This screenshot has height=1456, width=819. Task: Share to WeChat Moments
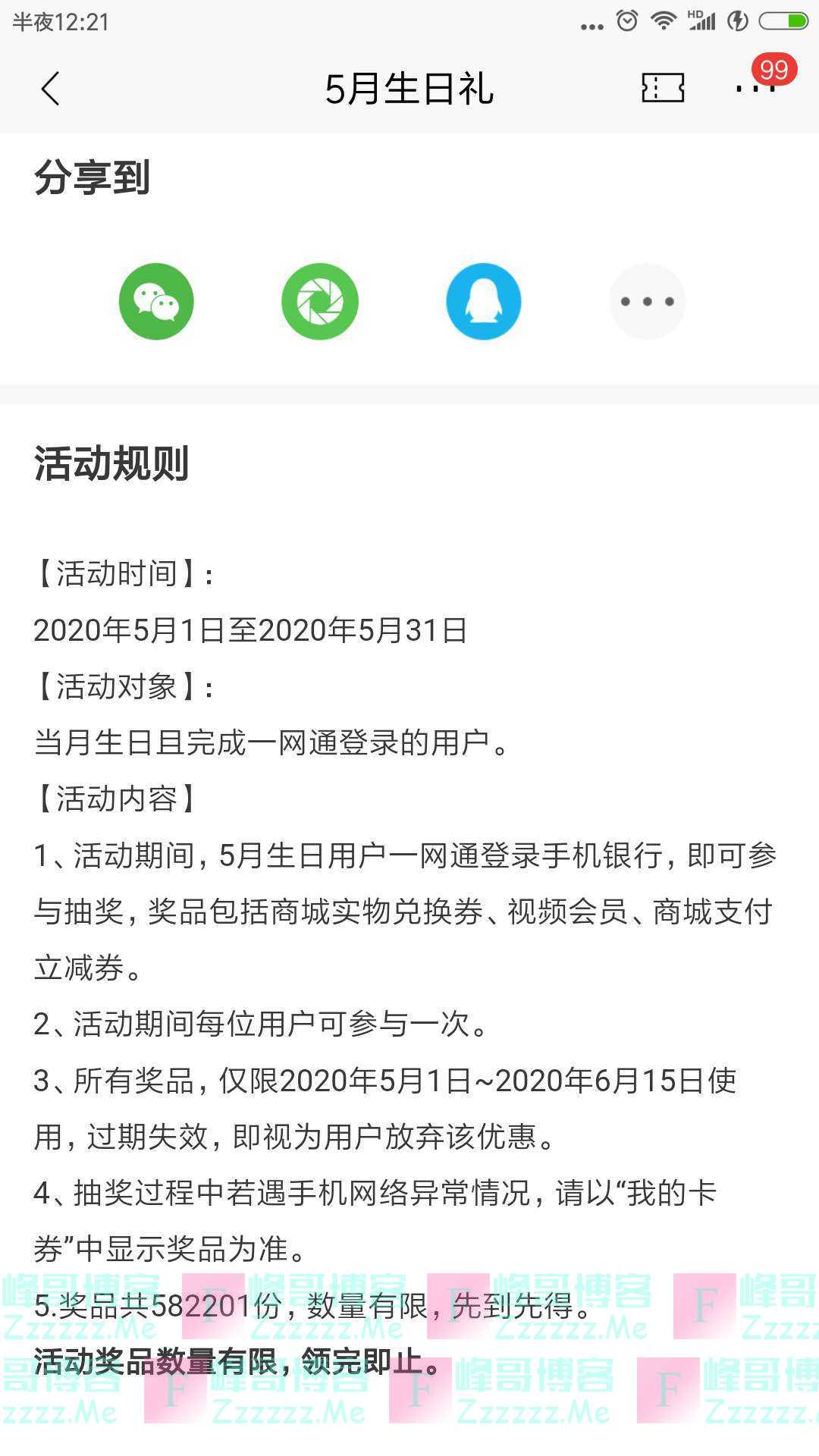320,301
